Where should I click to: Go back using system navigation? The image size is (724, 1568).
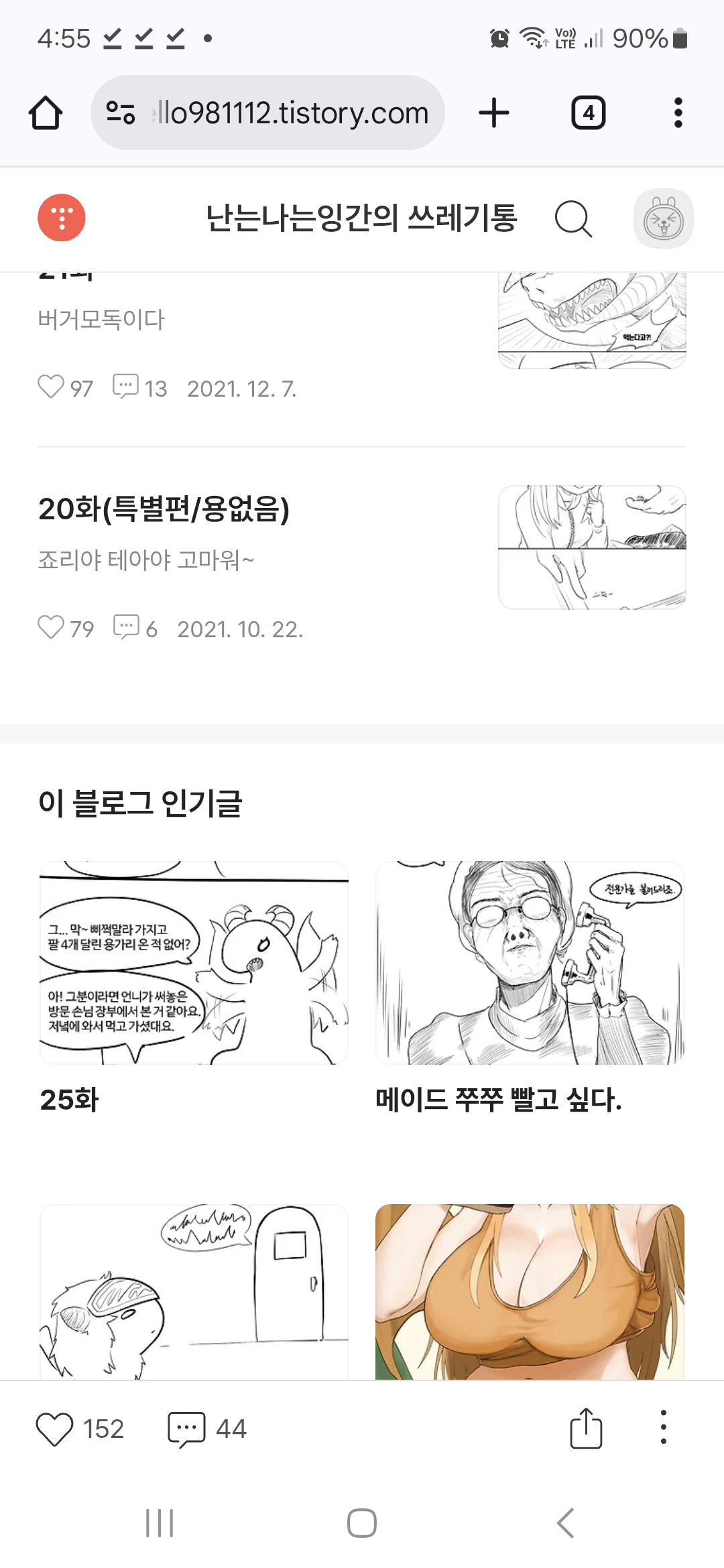565,1523
